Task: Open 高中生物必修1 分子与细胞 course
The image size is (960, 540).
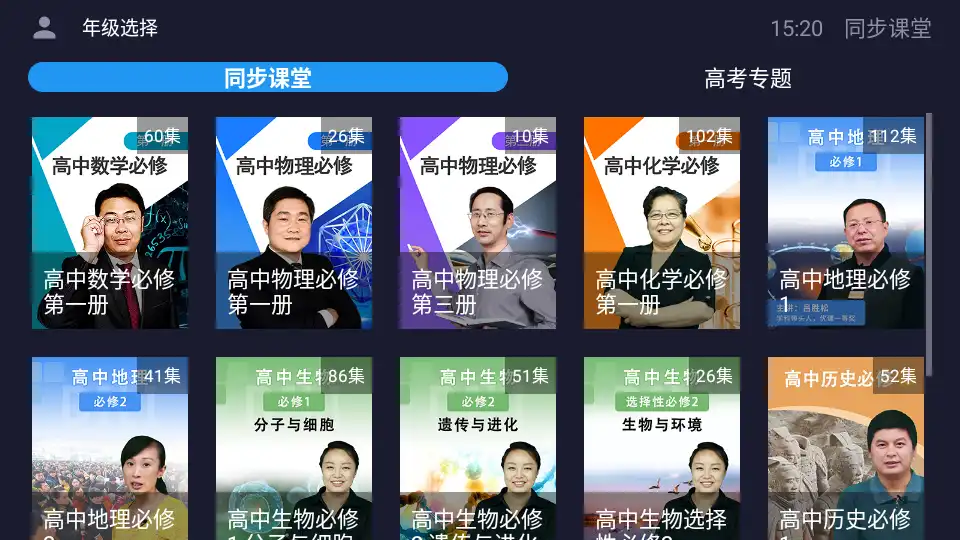Action: tap(294, 448)
